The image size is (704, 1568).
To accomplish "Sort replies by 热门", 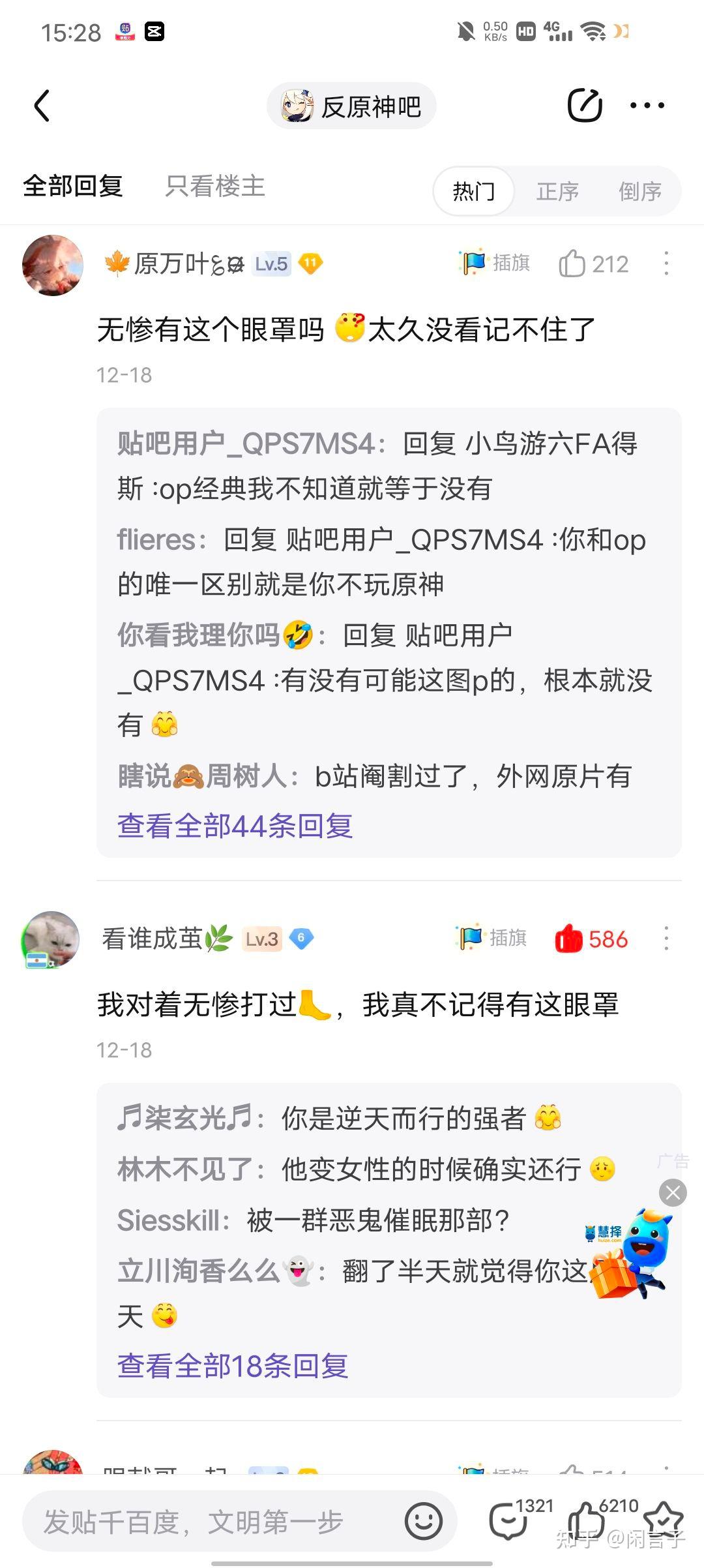I will point(474,191).
